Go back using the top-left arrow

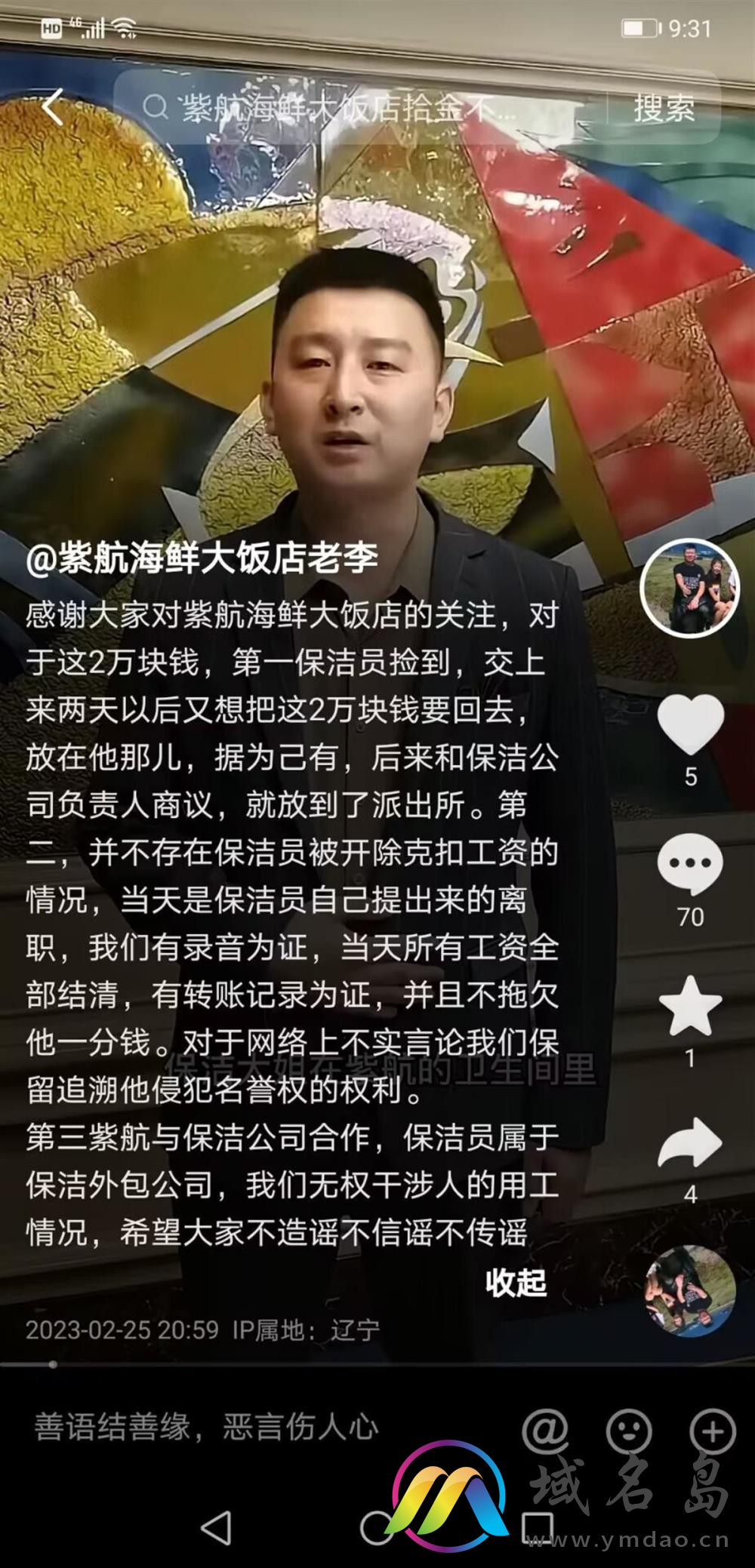tap(53, 107)
